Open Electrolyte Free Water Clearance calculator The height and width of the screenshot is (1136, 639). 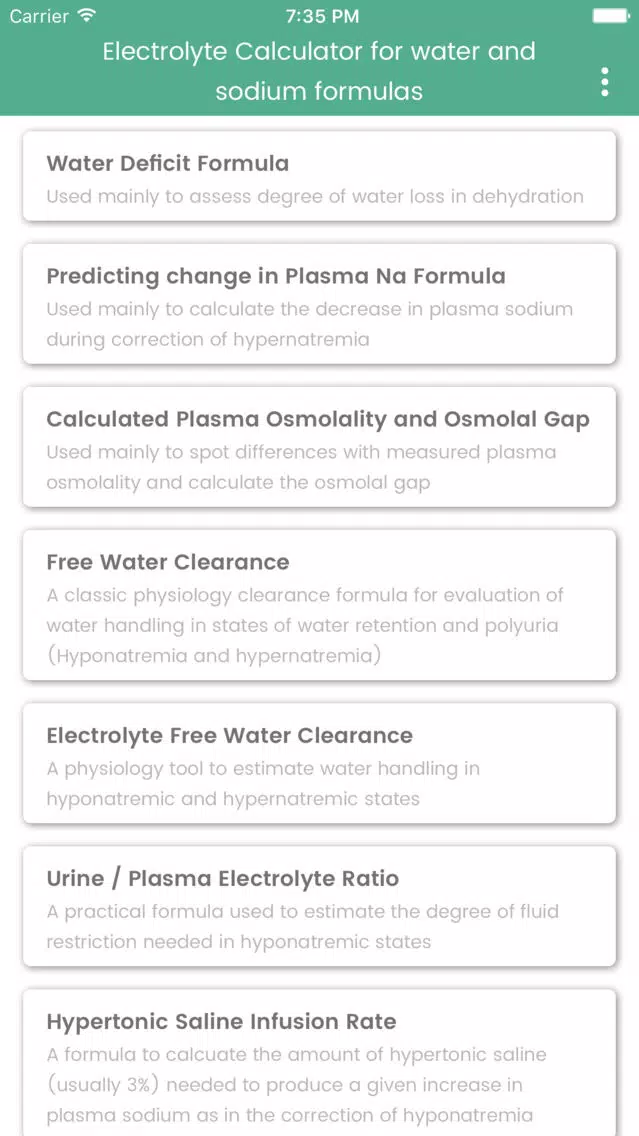(x=320, y=763)
